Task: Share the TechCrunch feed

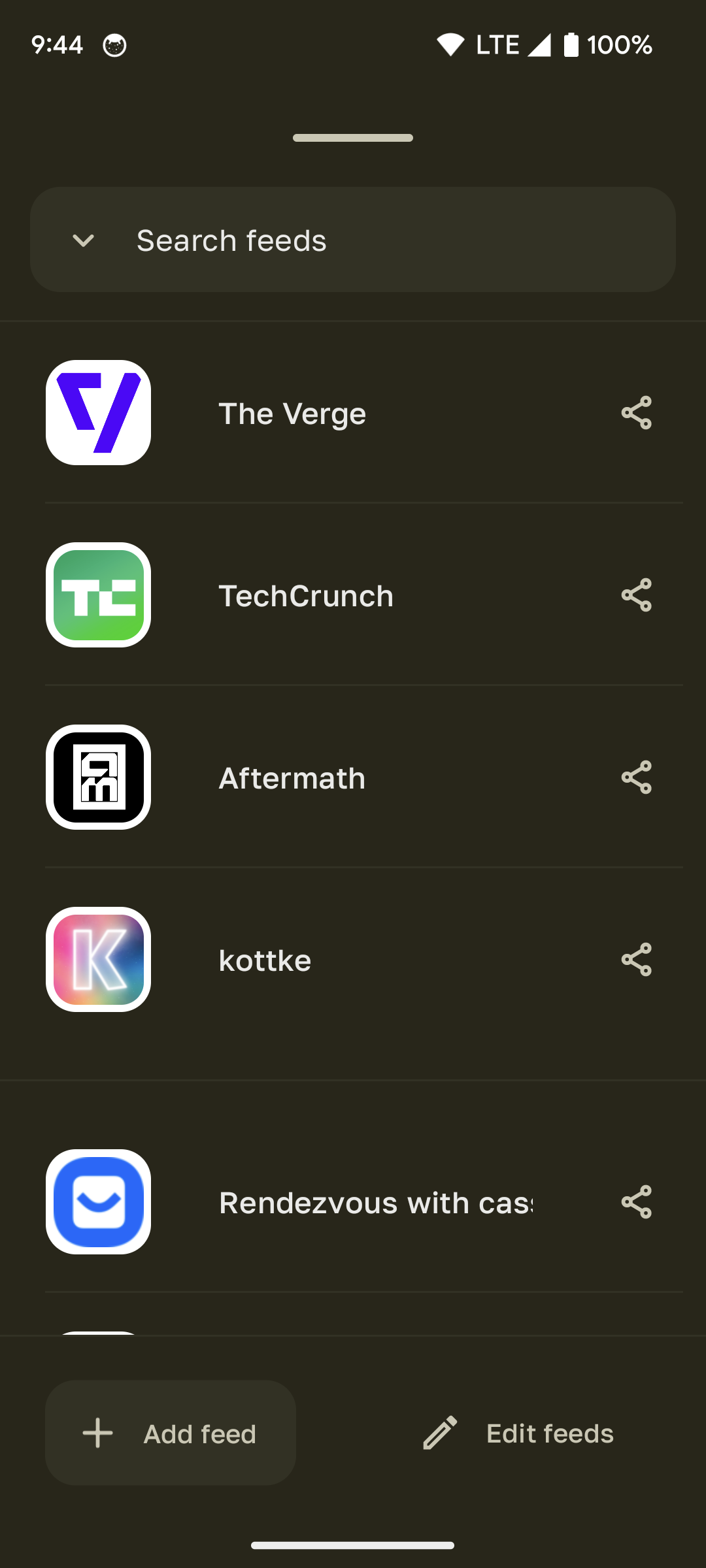Action: 636,595
